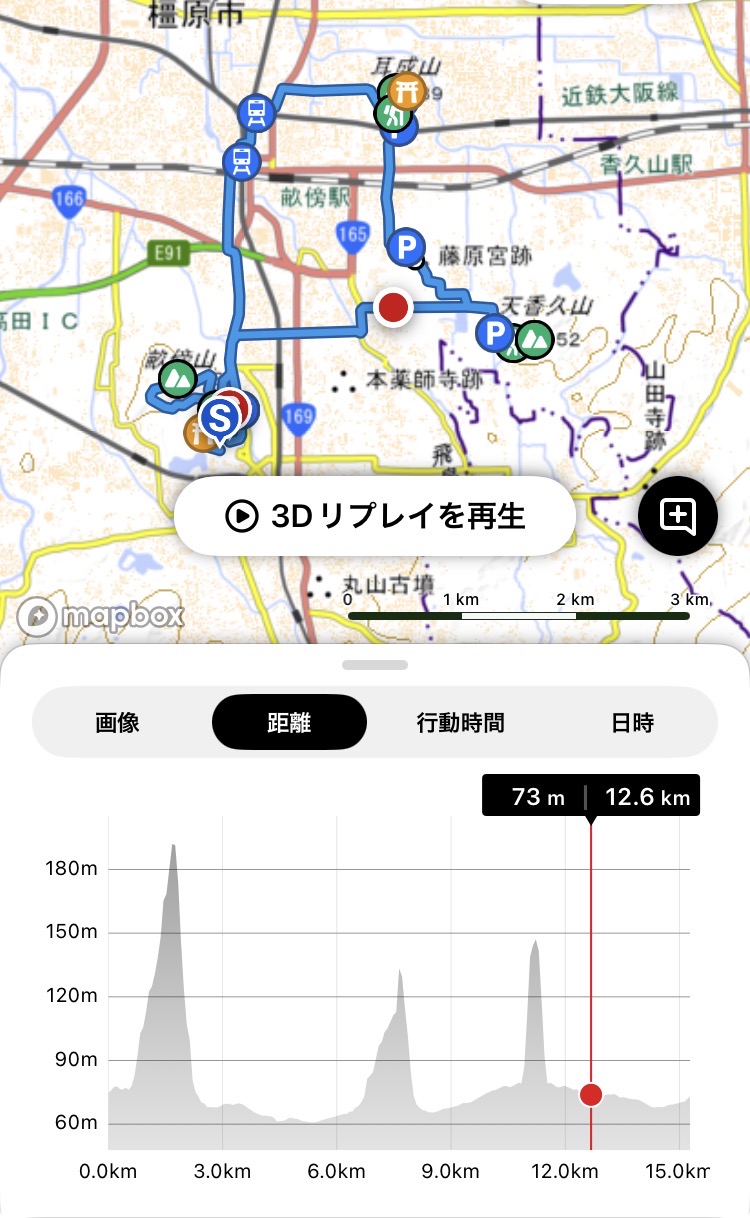Tap the start point S marker
This screenshot has height=1218, width=750.
click(x=220, y=417)
